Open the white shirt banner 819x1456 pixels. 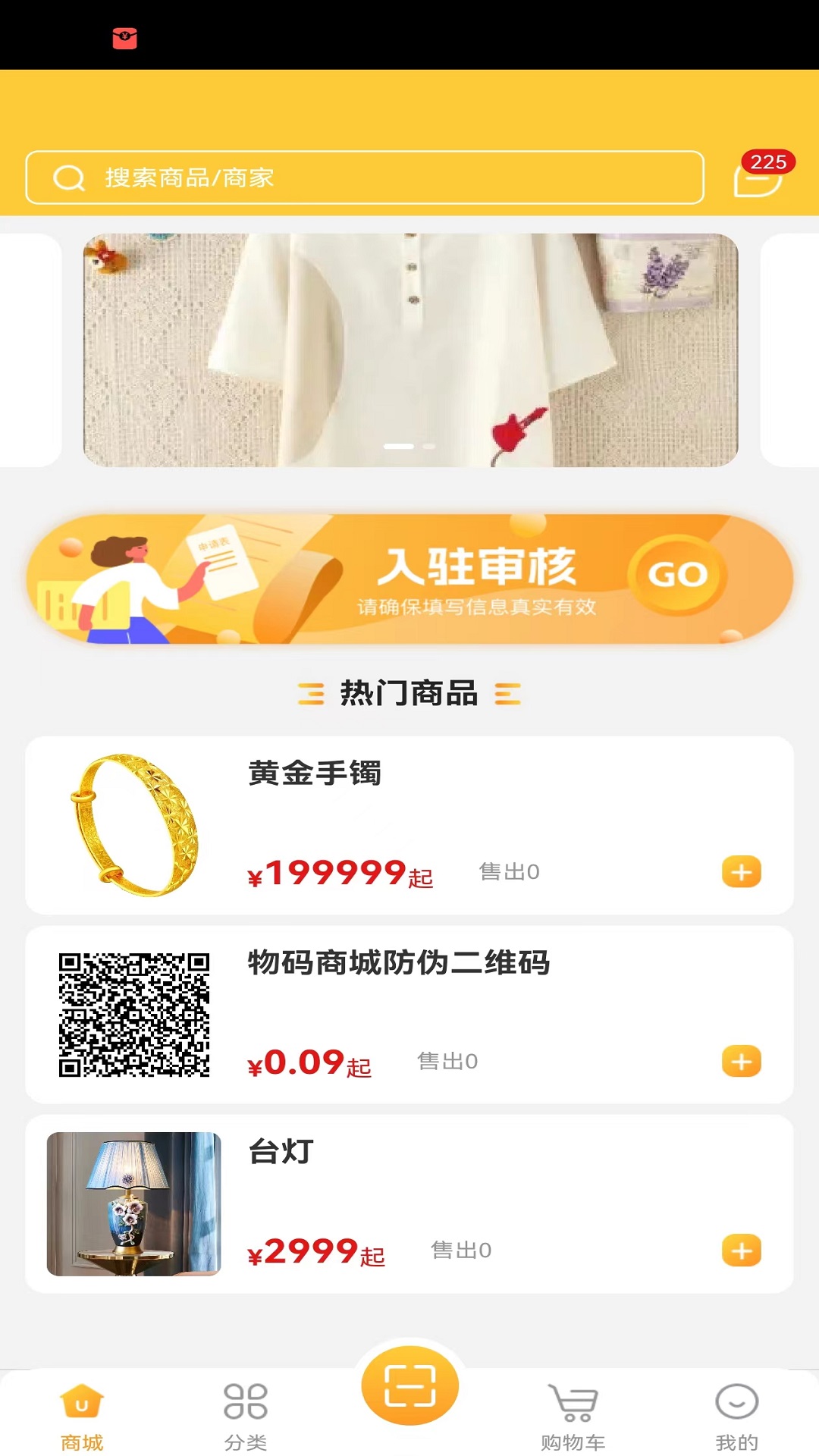(x=409, y=350)
